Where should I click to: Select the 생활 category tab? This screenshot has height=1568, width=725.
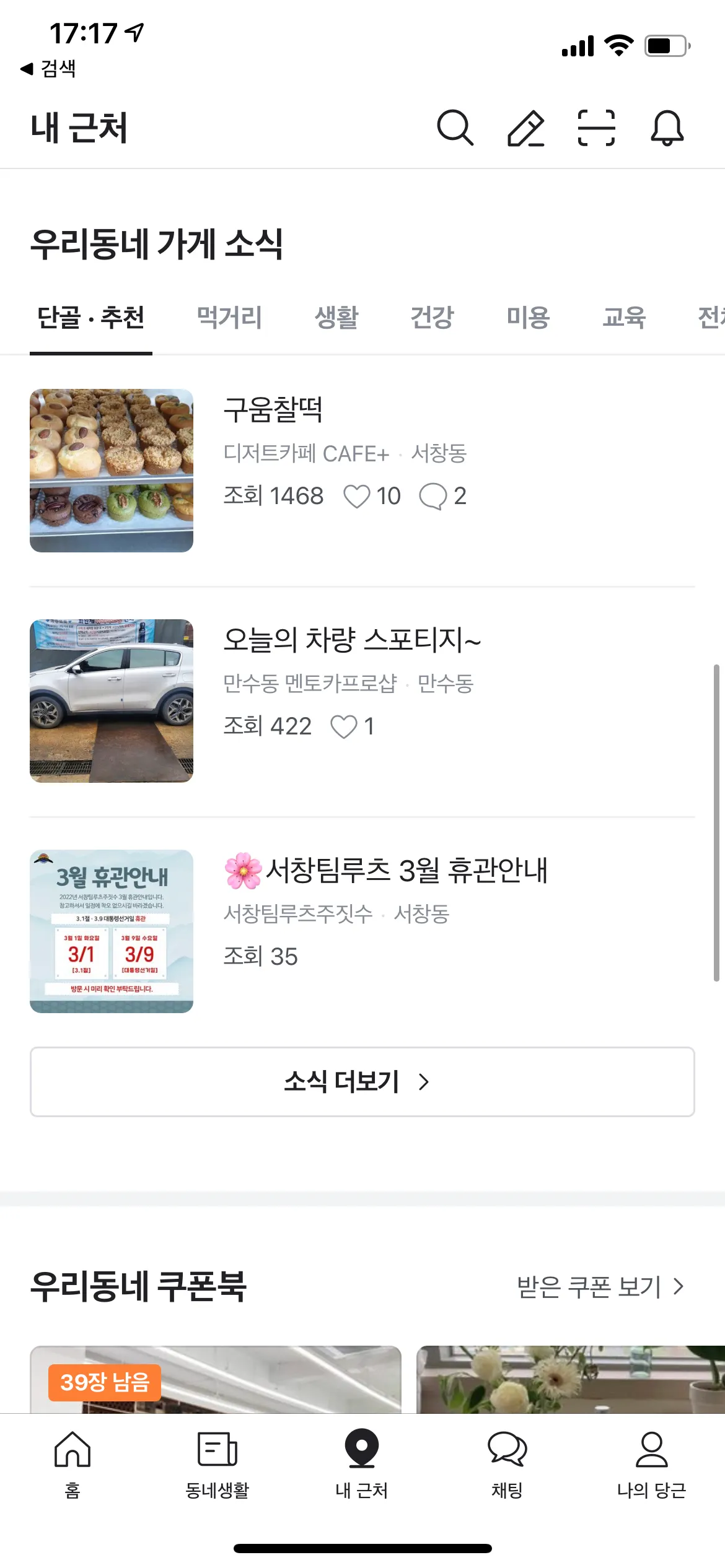click(x=336, y=318)
